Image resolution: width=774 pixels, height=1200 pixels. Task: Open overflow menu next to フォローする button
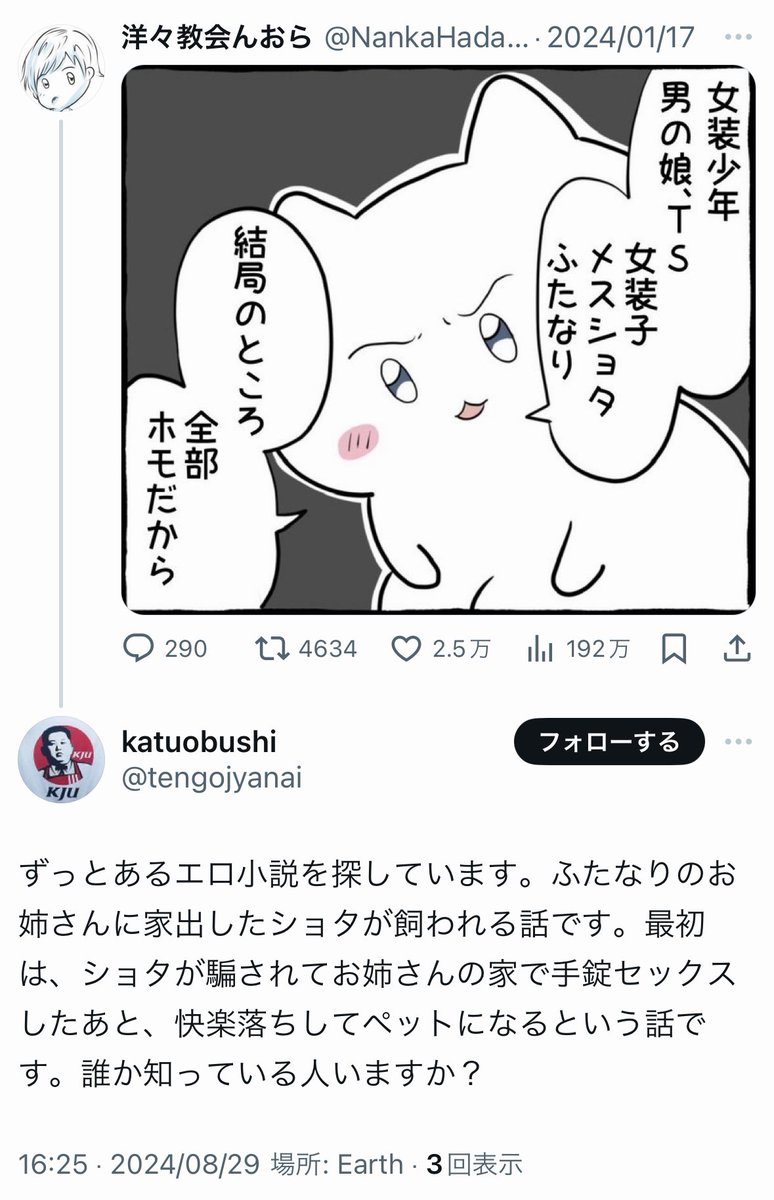click(x=738, y=742)
